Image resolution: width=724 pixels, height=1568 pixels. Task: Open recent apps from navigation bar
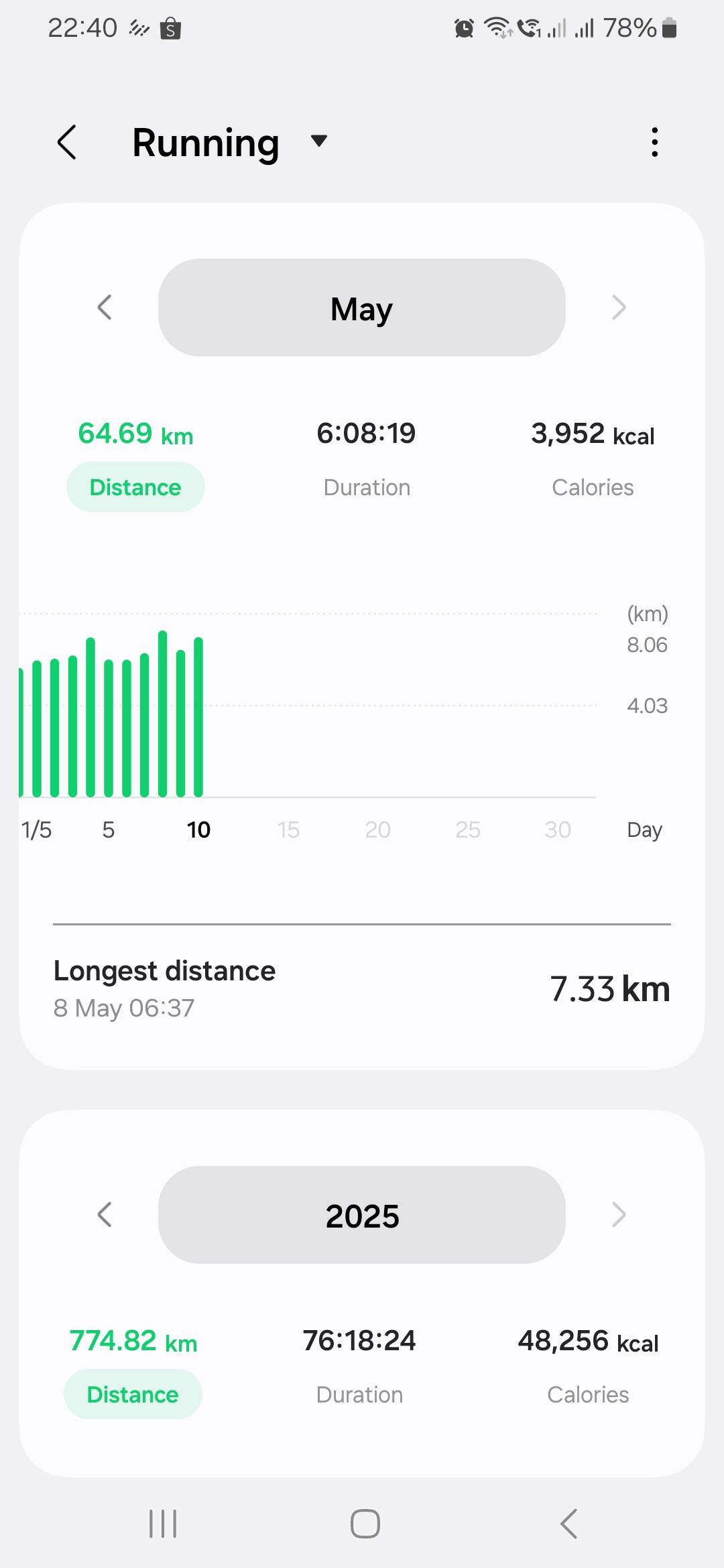click(163, 1524)
